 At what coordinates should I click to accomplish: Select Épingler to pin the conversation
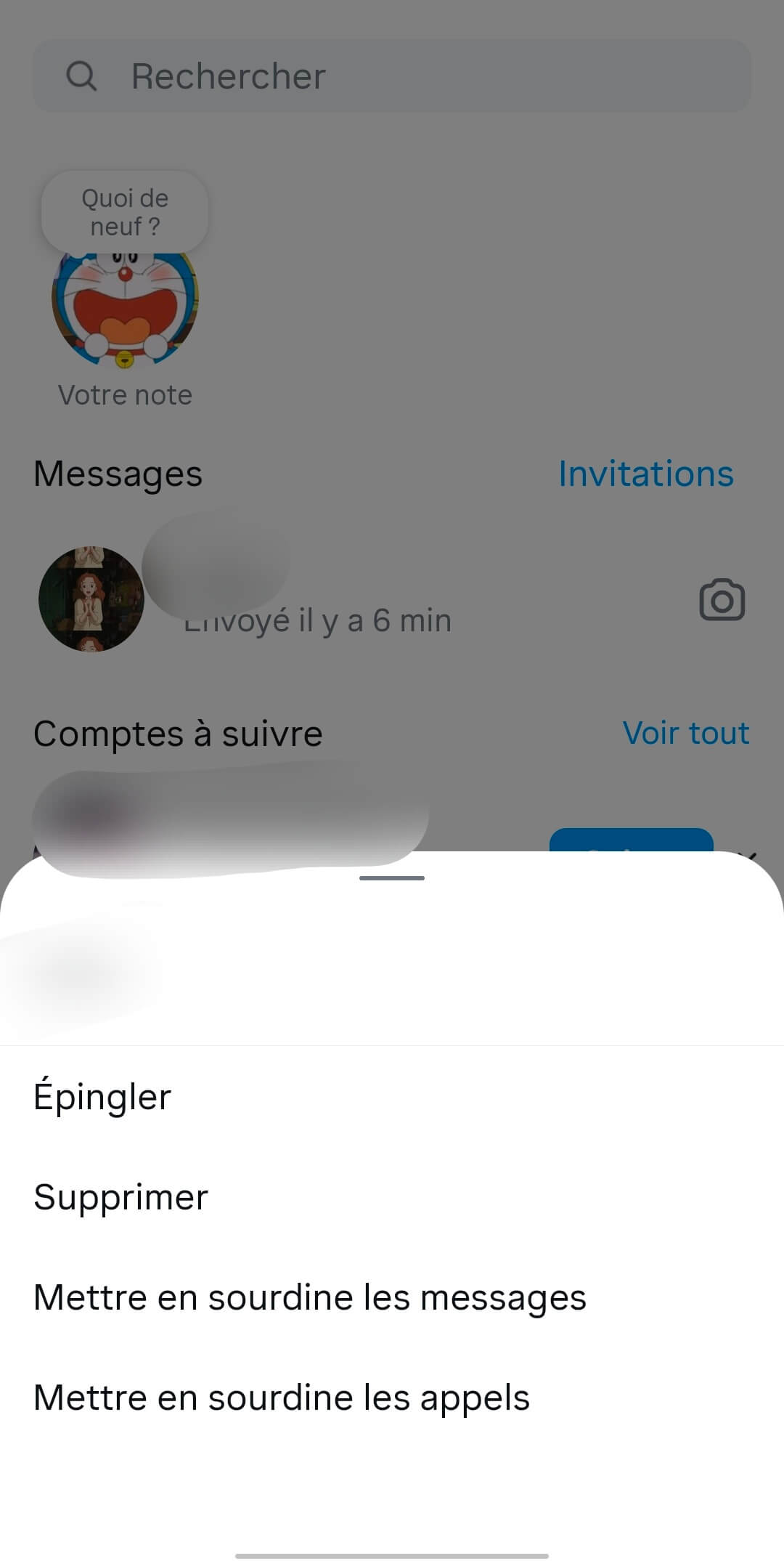(392, 1097)
